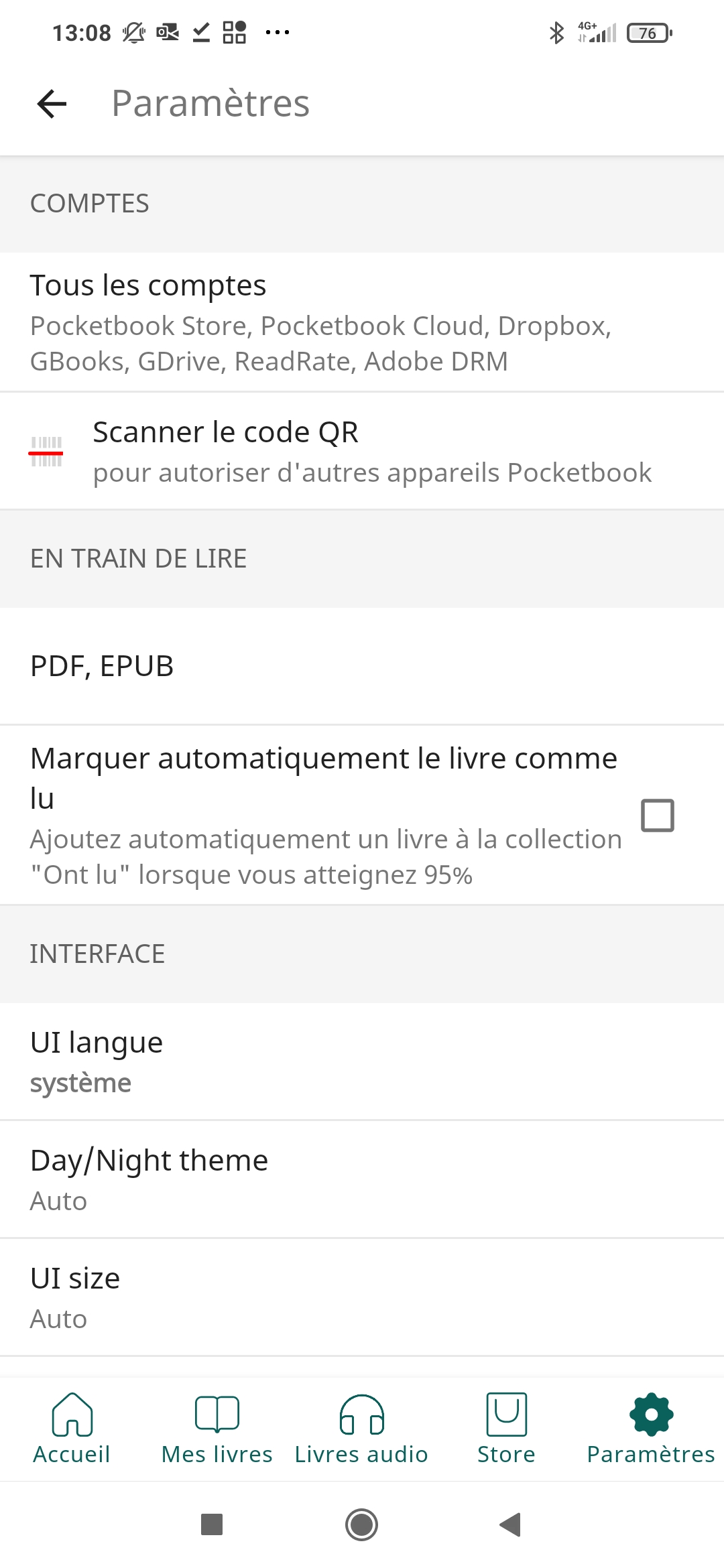Enable Marquer automatiquement le livre comme lu

(x=658, y=815)
